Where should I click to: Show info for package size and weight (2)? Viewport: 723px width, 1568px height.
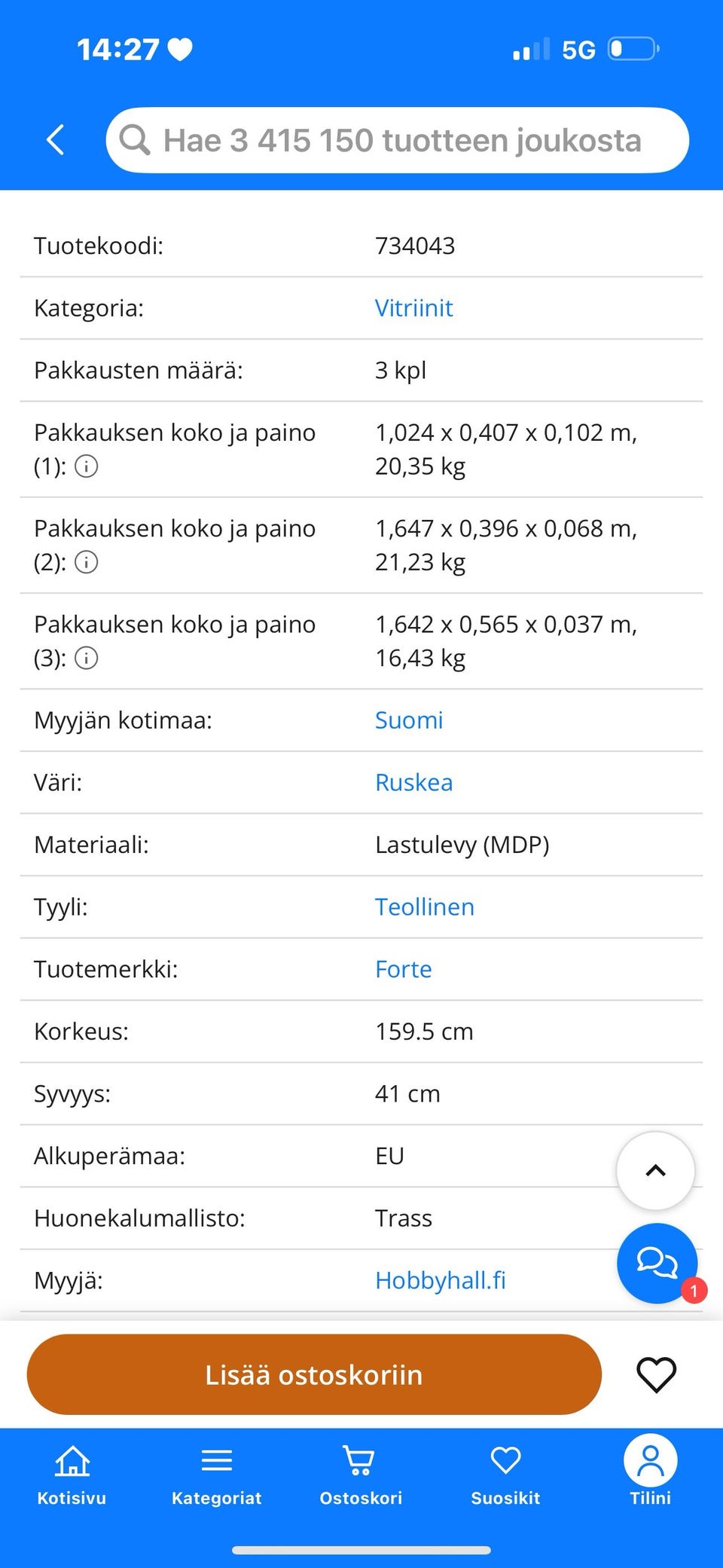(x=87, y=562)
